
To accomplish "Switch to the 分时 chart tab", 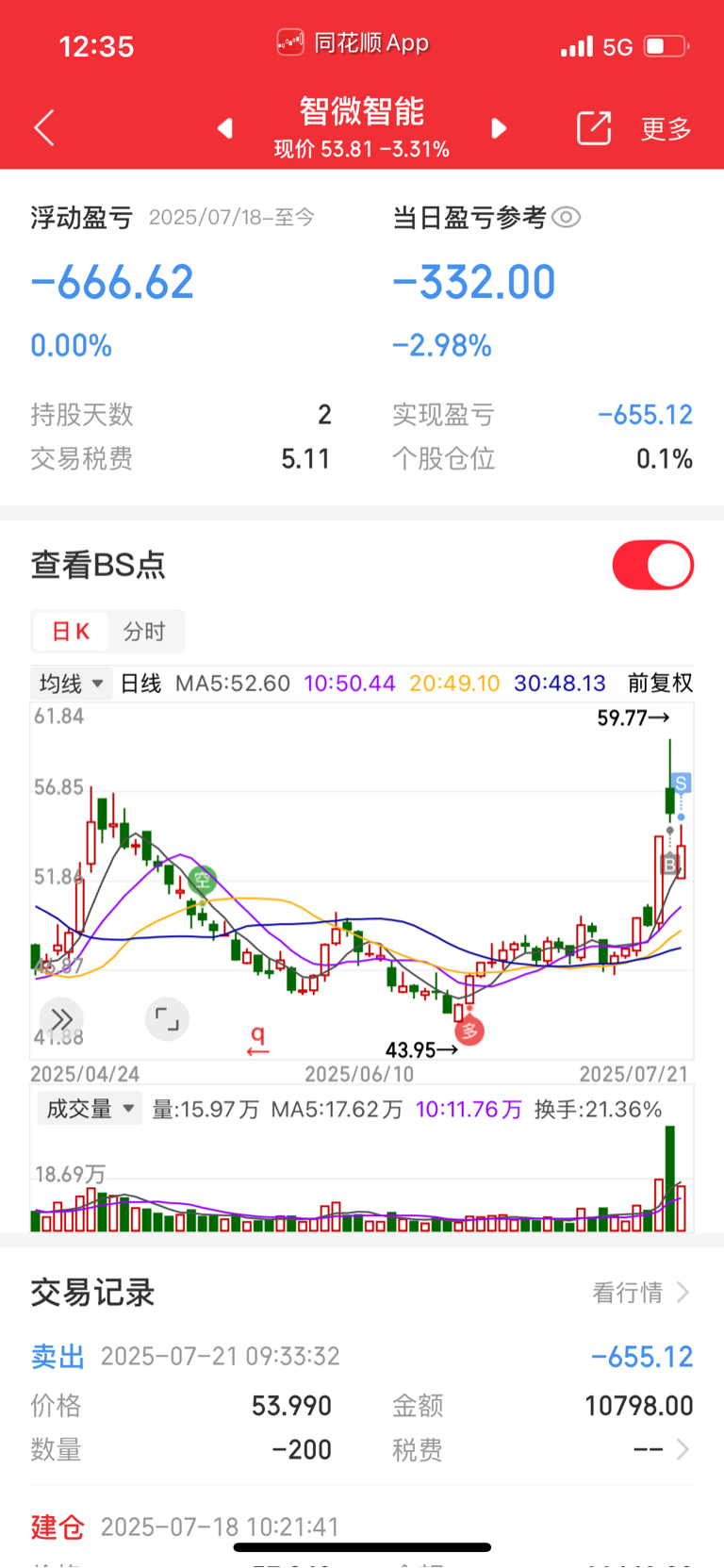I will 144,632.
